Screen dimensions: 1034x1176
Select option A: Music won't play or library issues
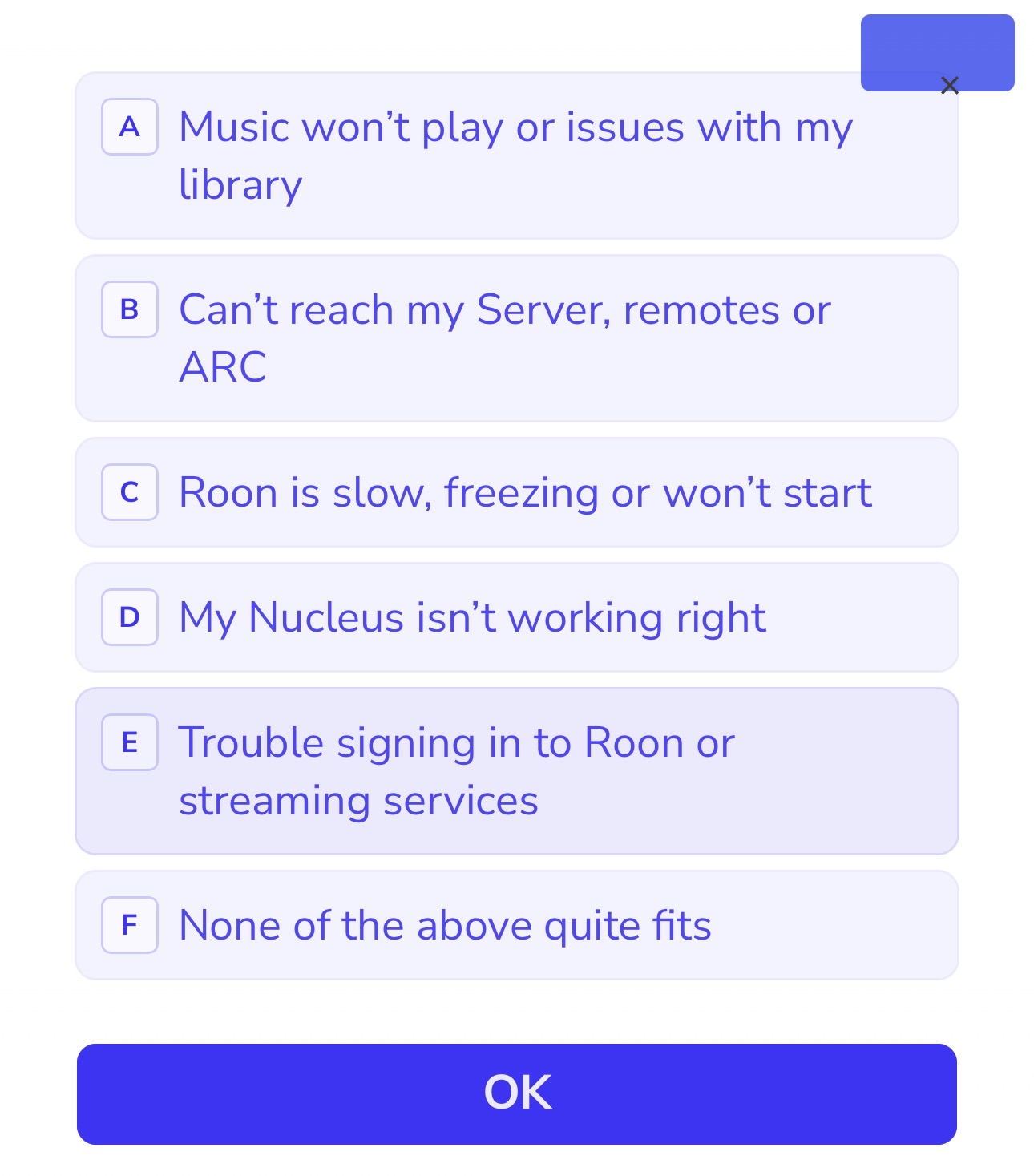516,156
